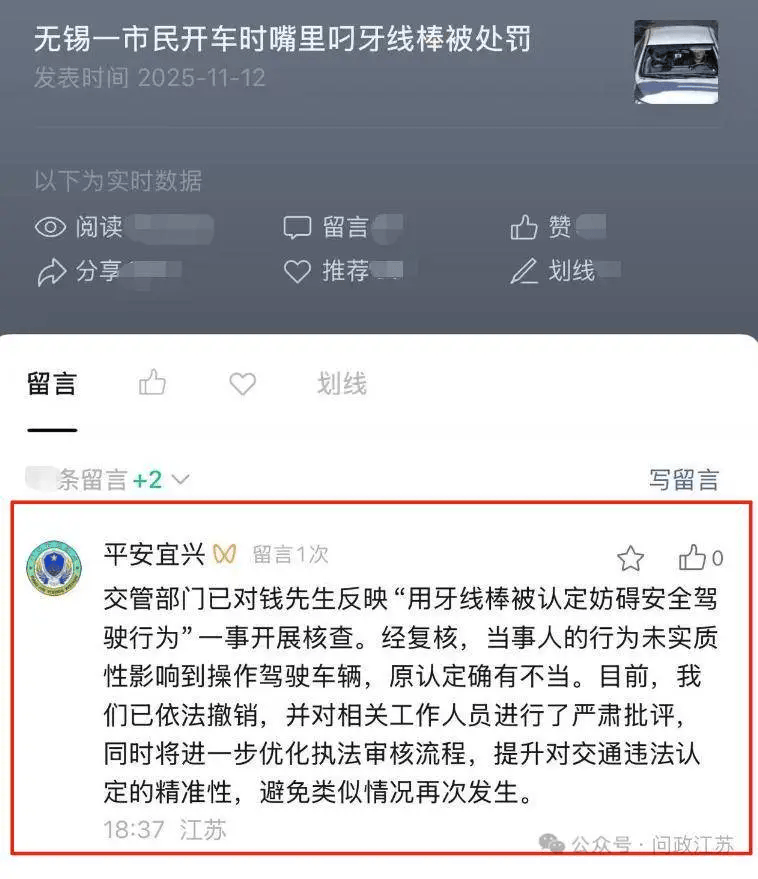Screen dimensions: 758x879
Task: Expand the 条留言 +2 dropdown
Action: [180, 480]
